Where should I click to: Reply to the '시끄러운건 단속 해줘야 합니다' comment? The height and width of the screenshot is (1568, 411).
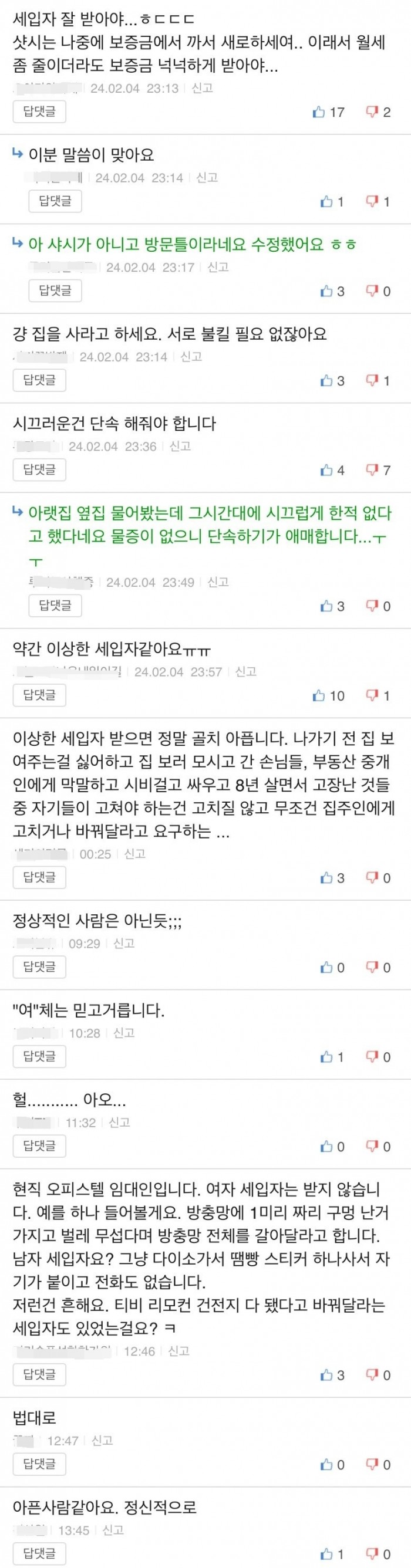coord(39,469)
